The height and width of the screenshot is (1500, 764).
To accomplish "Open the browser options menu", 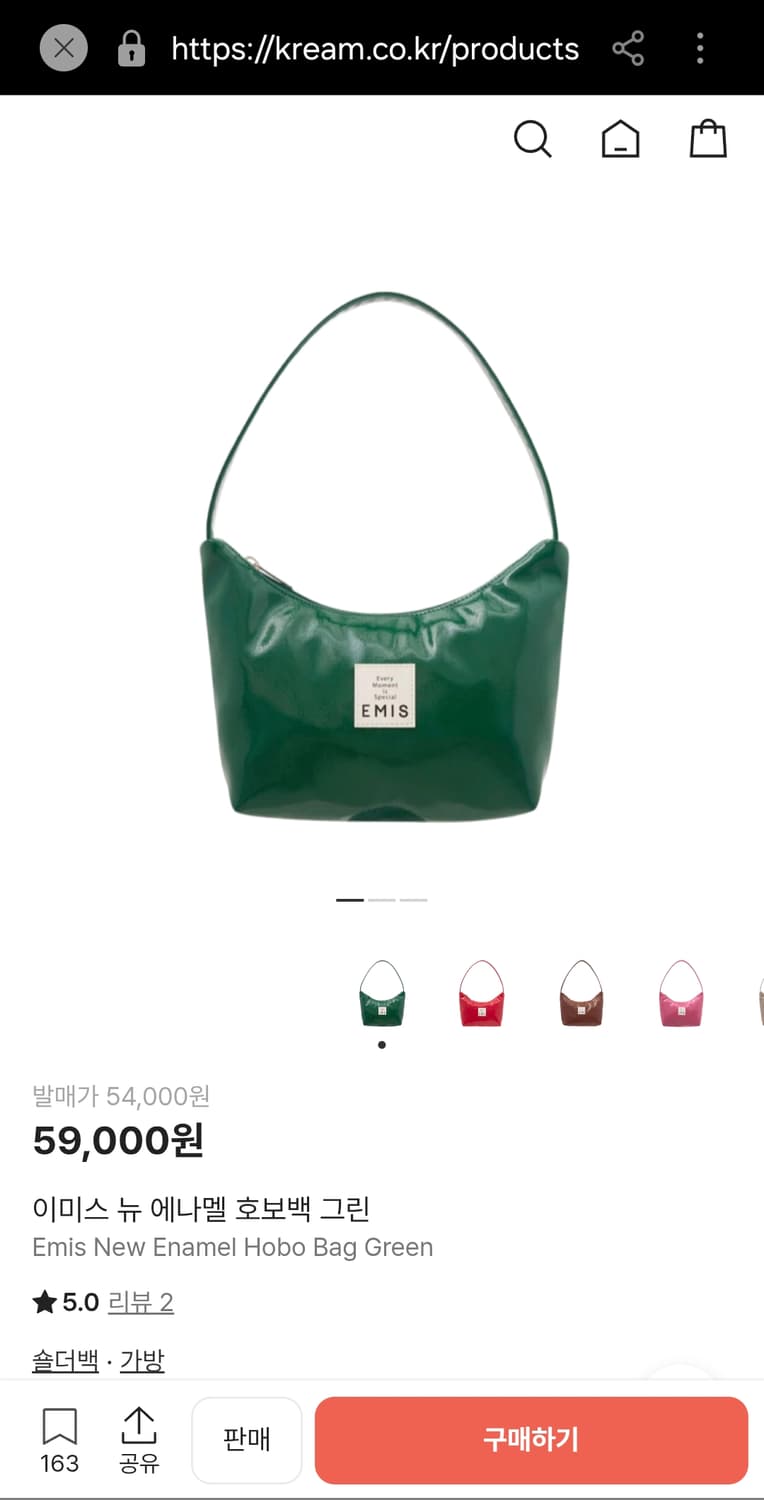I will (x=700, y=48).
